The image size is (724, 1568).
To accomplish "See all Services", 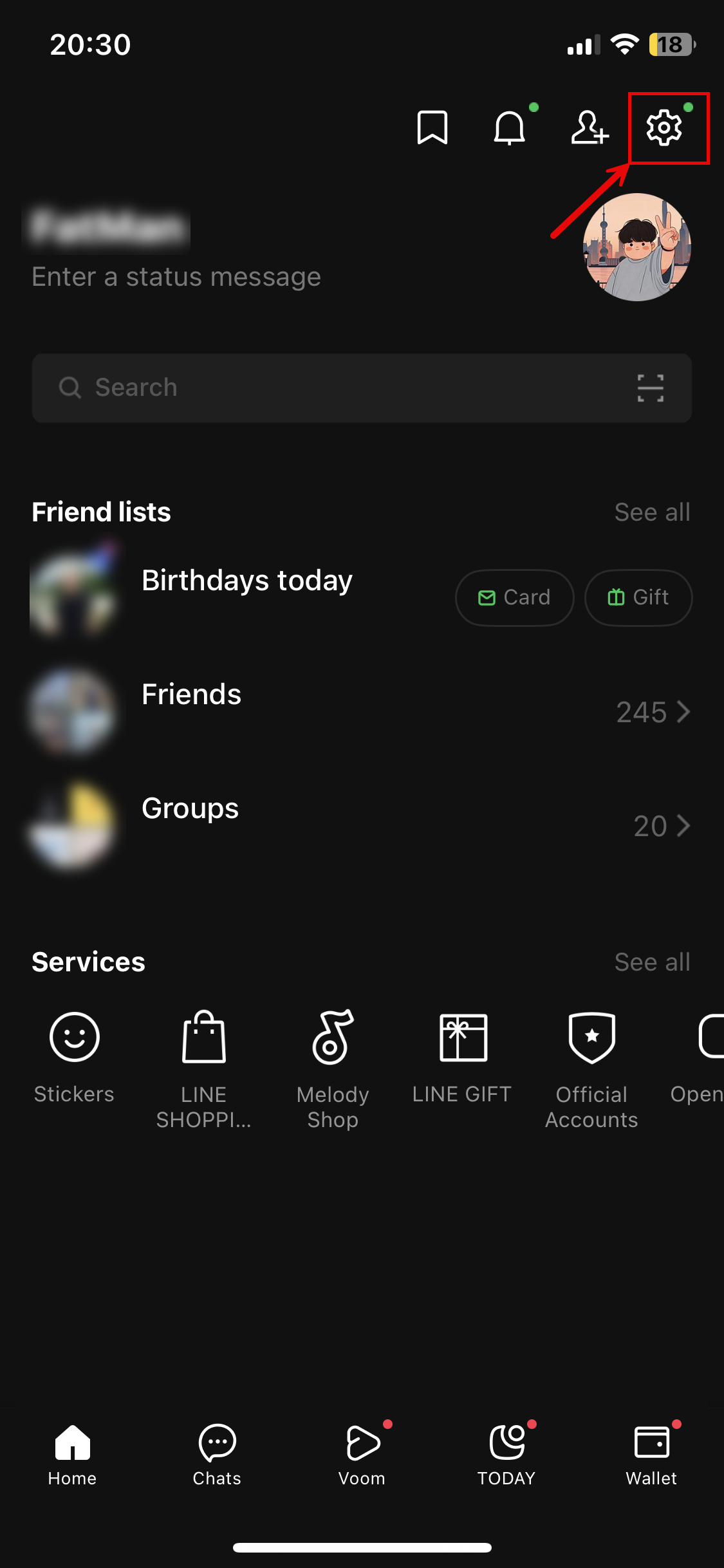I will pos(652,962).
